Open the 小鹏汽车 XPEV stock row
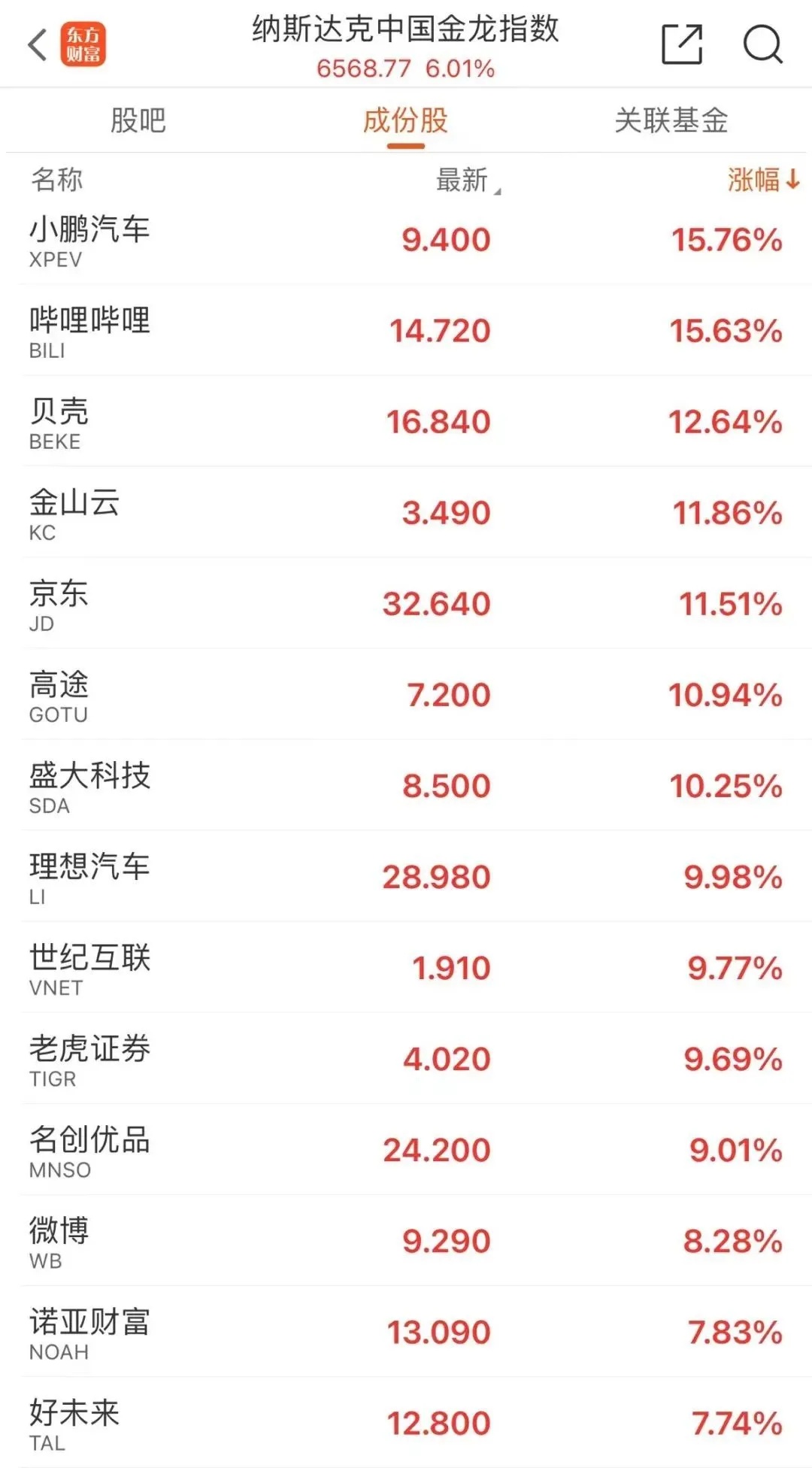The image size is (812, 1468). pyautogui.click(x=406, y=240)
